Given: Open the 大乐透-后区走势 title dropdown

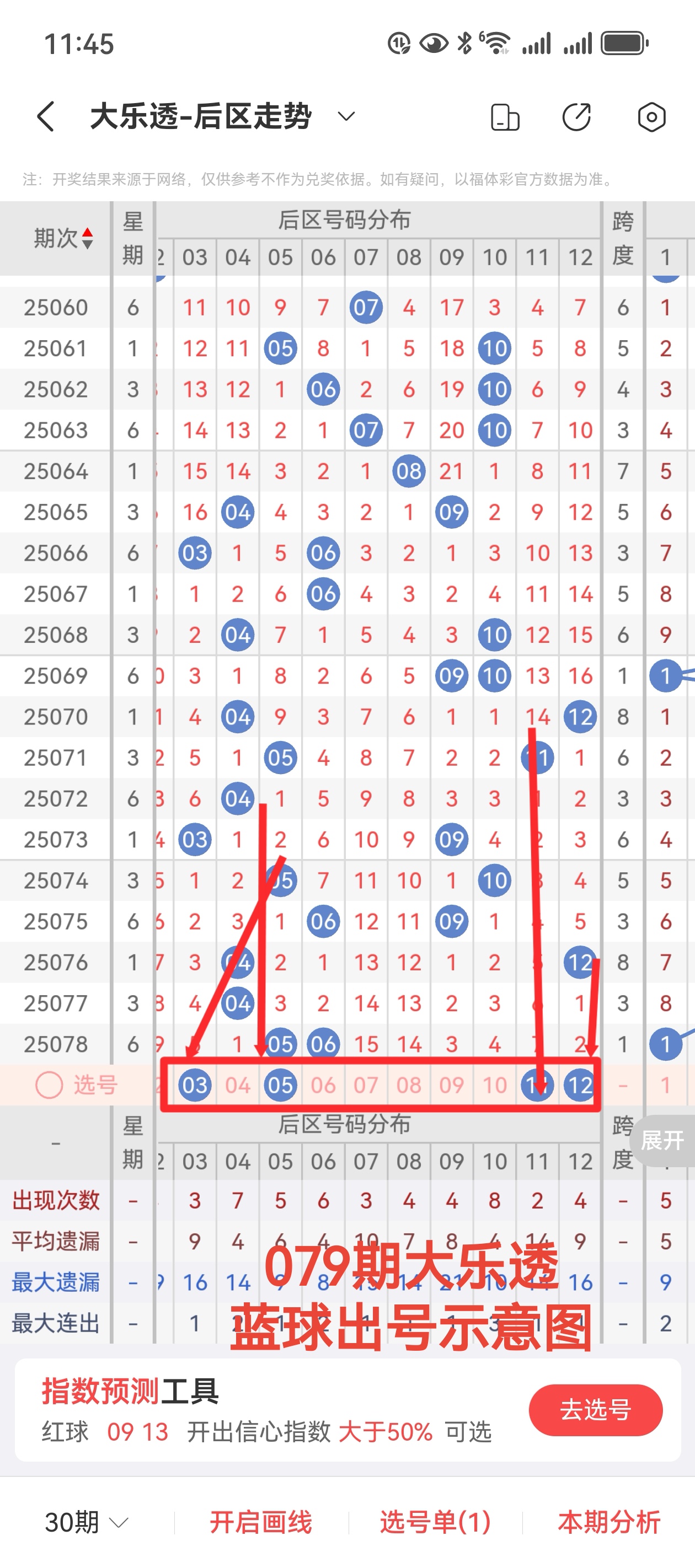Looking at the screenshot, I should tap(346, 116).
